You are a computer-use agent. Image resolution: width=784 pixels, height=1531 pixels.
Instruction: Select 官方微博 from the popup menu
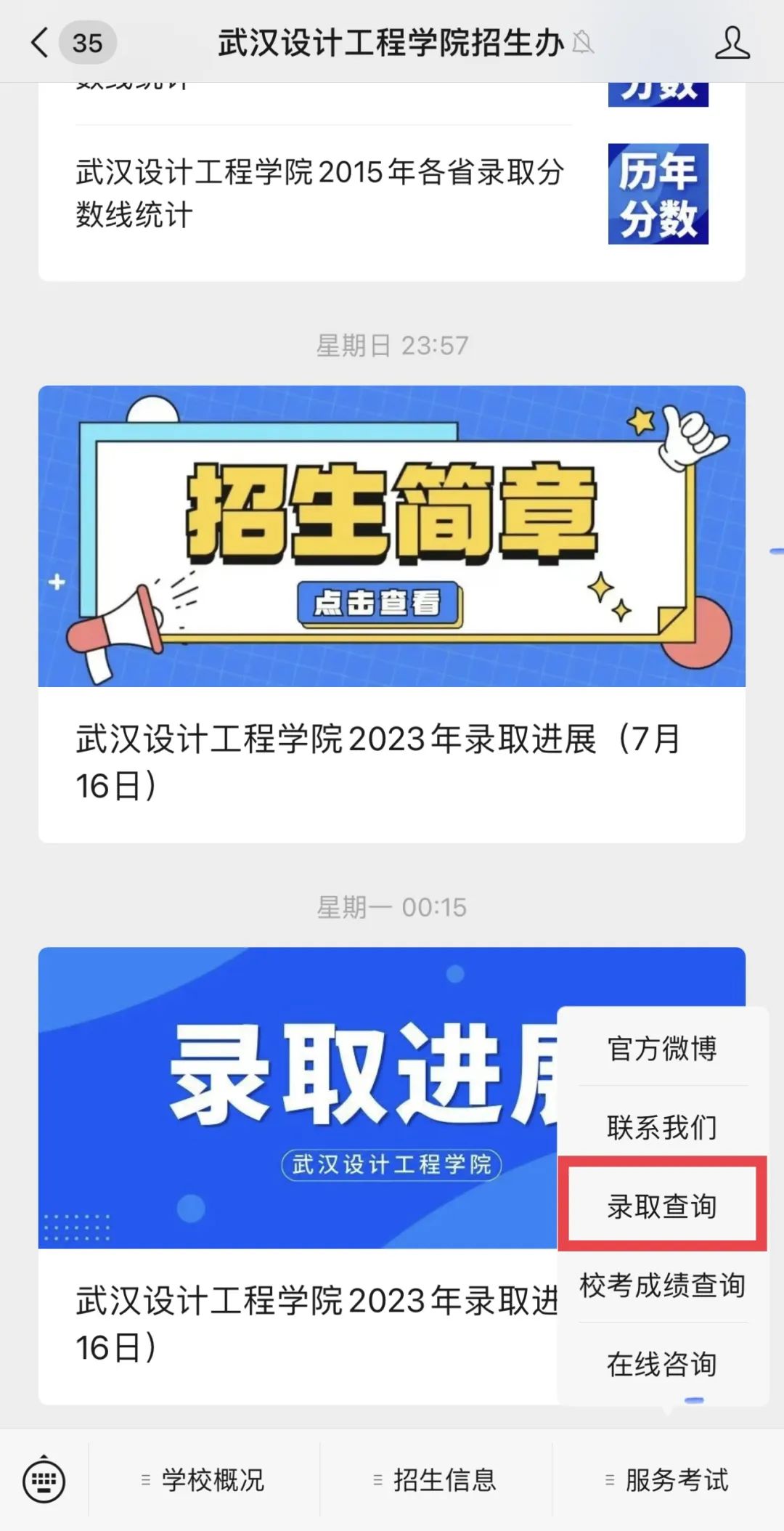(662, 1048)
